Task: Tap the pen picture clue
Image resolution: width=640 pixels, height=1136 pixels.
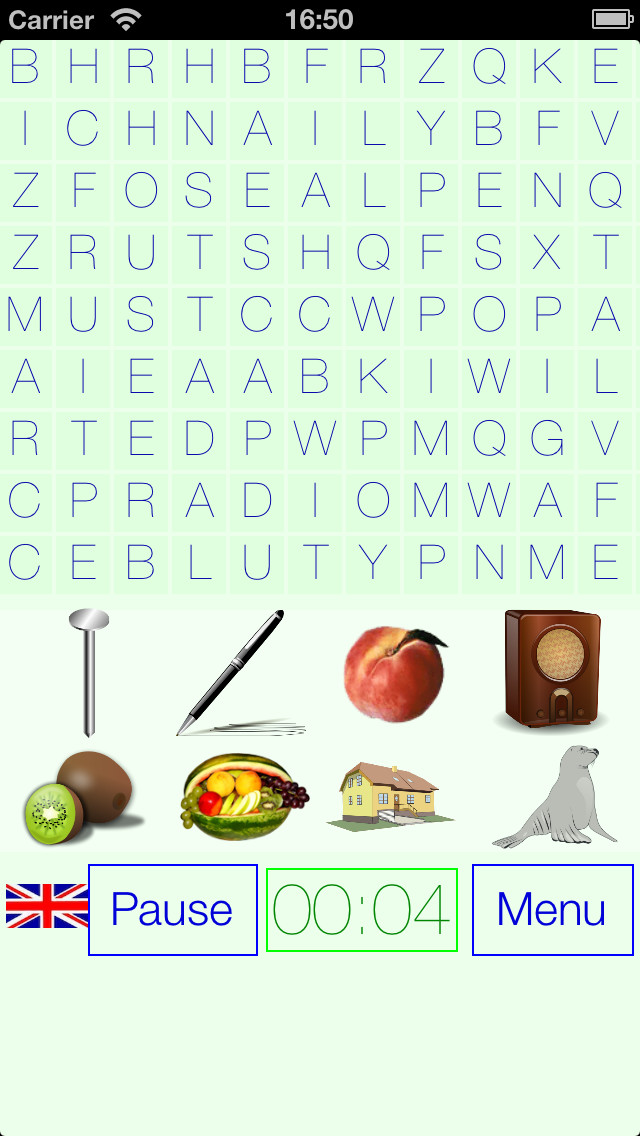Action: tap(239, 672)
